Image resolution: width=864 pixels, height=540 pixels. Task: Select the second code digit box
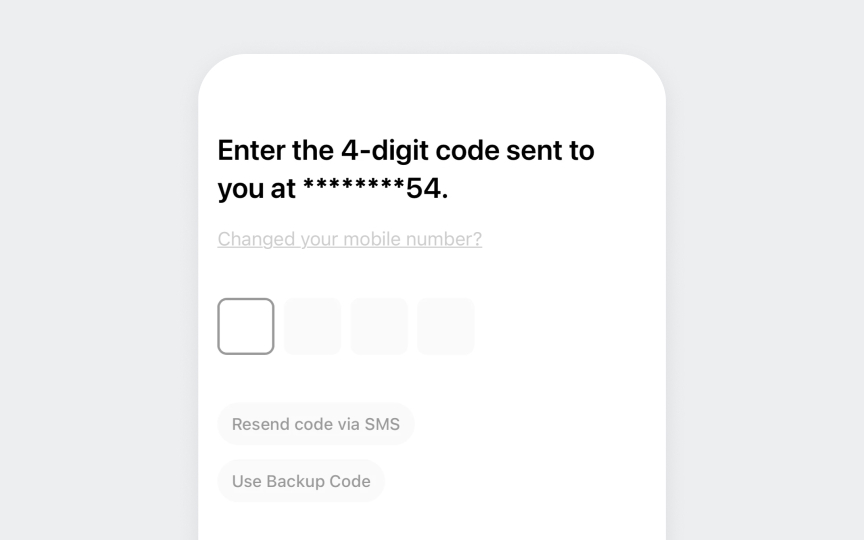[312, 326]
